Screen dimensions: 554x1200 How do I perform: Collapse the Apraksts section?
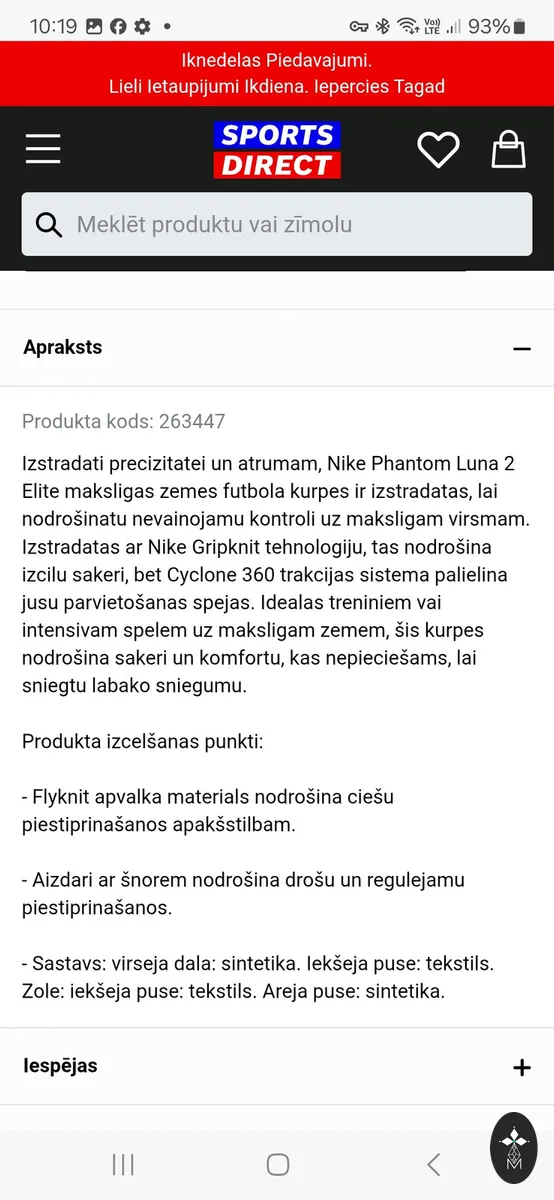point(277,348)
